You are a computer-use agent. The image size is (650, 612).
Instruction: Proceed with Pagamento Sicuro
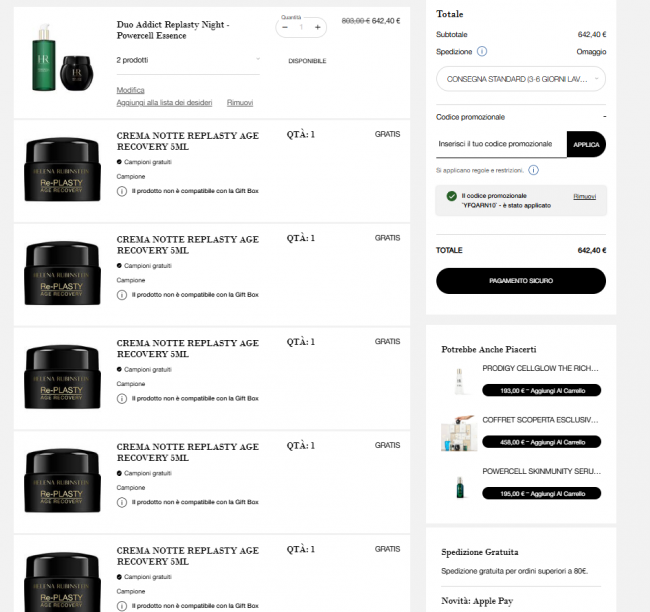click(520, 281)
